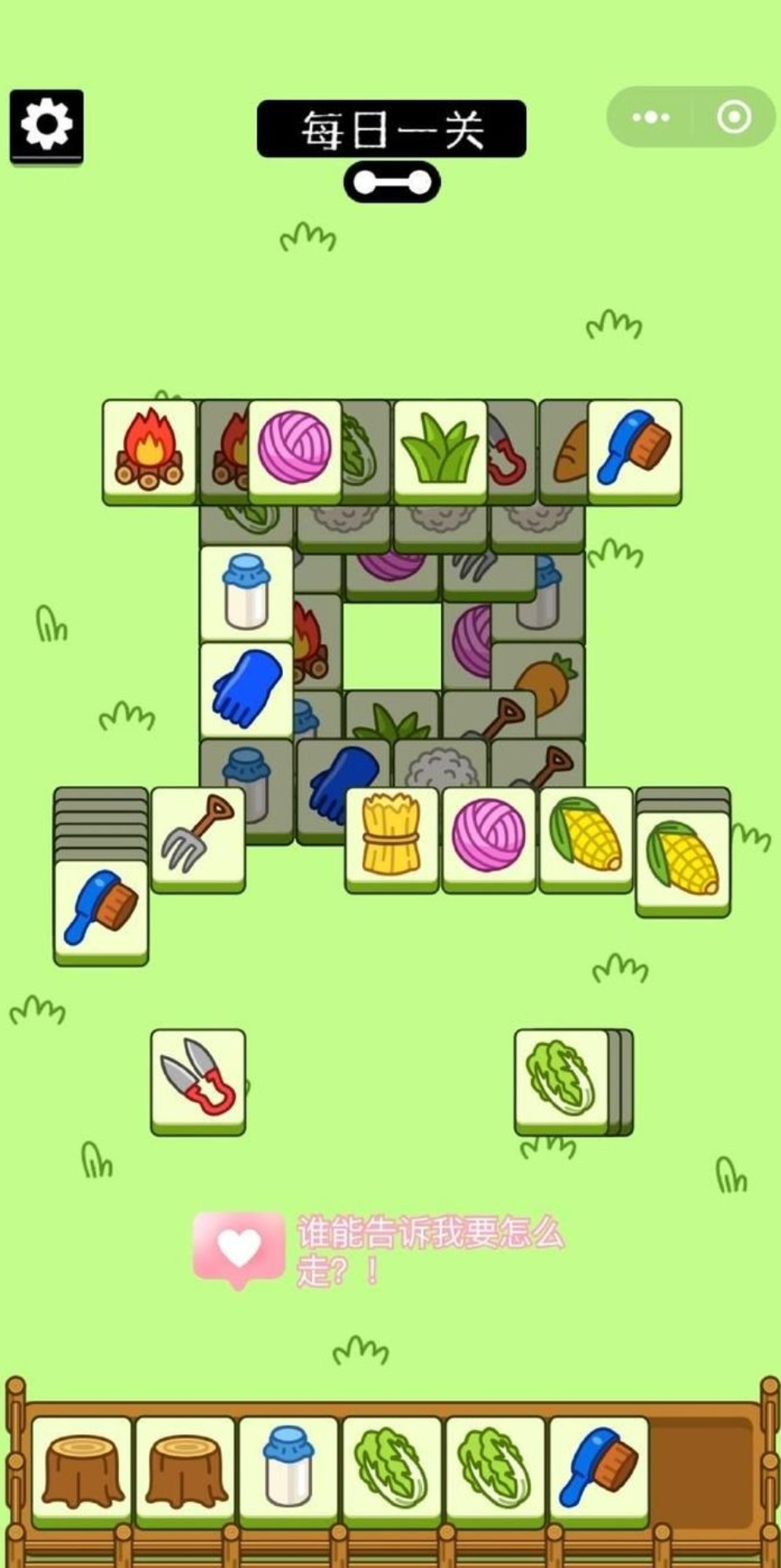Tap the wheat bundle tile
The image size is (781, 1568).
click(391, 838)
